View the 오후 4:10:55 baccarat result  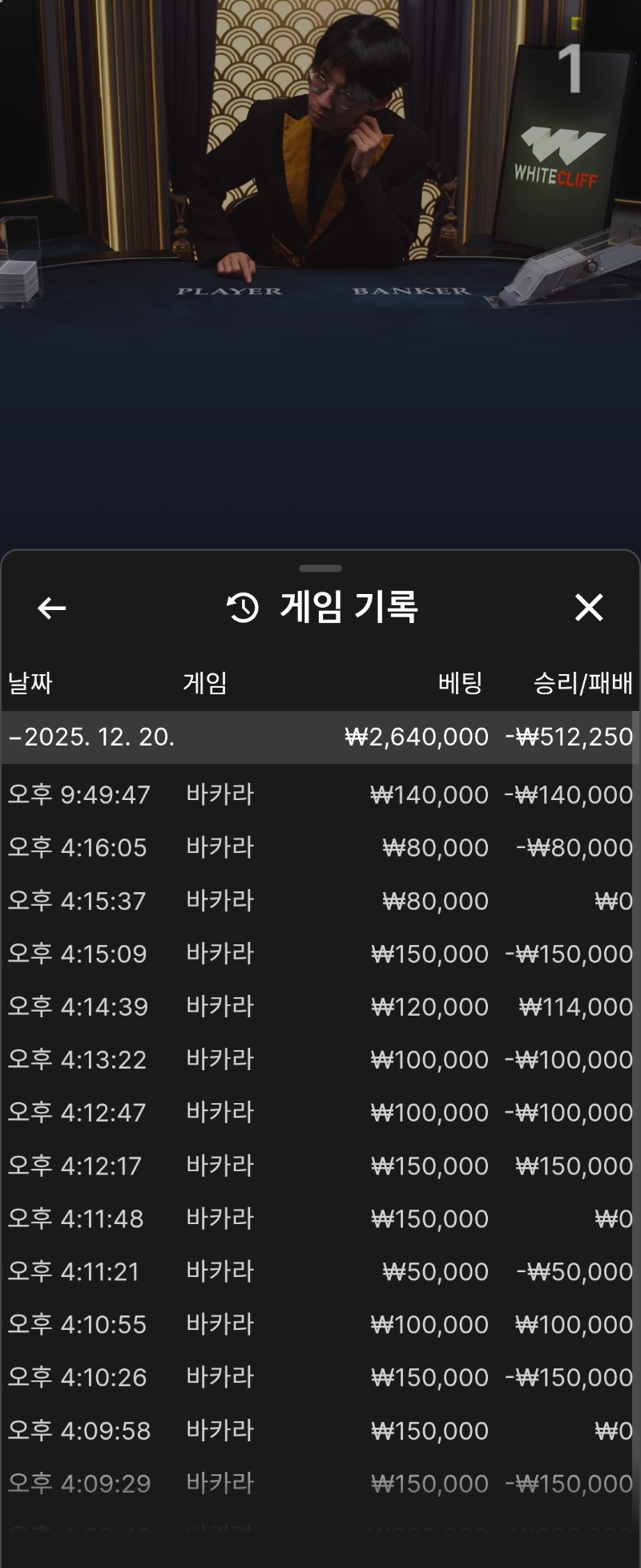320,1324
